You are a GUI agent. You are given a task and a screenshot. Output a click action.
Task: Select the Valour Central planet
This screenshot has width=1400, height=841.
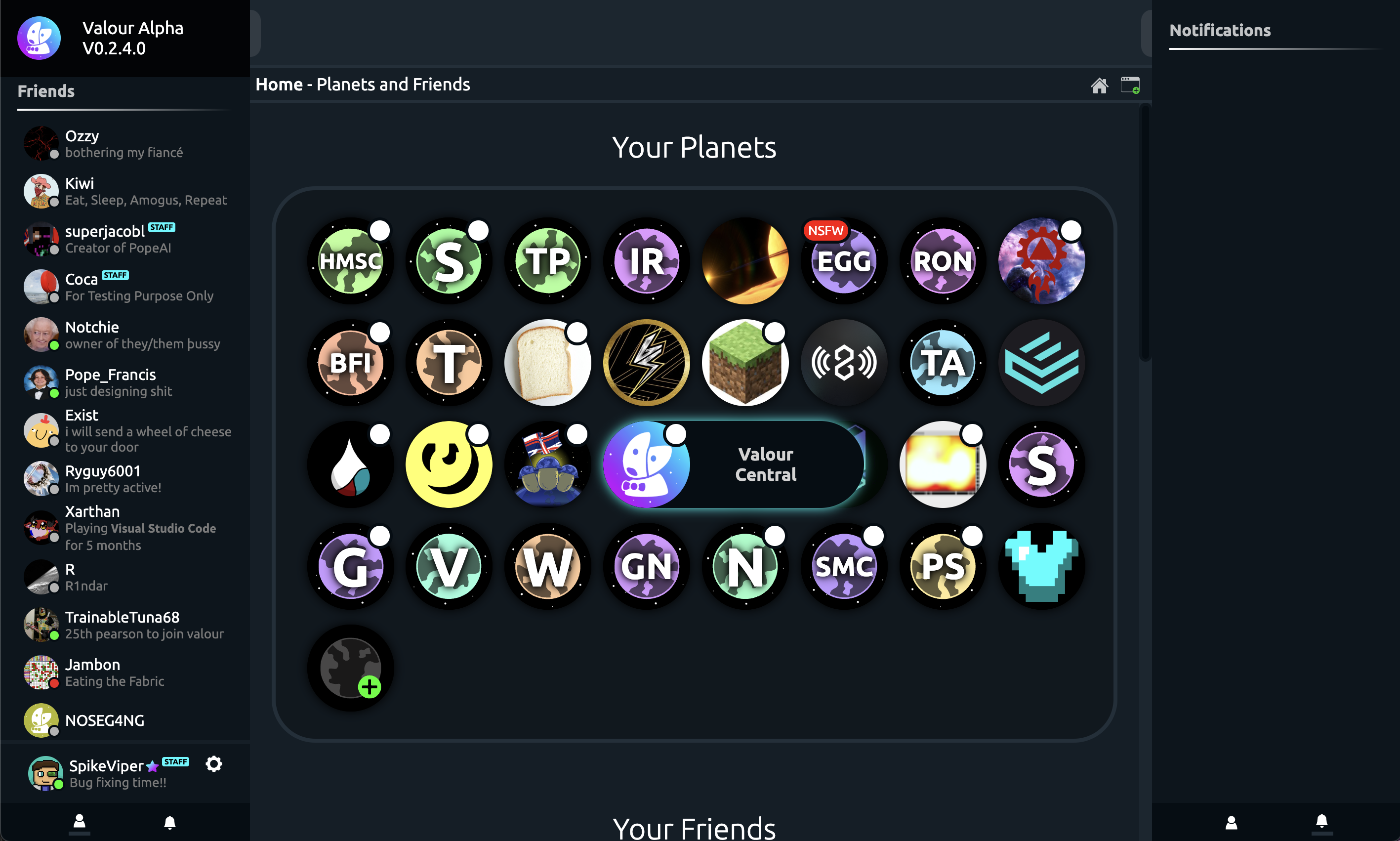647,464
